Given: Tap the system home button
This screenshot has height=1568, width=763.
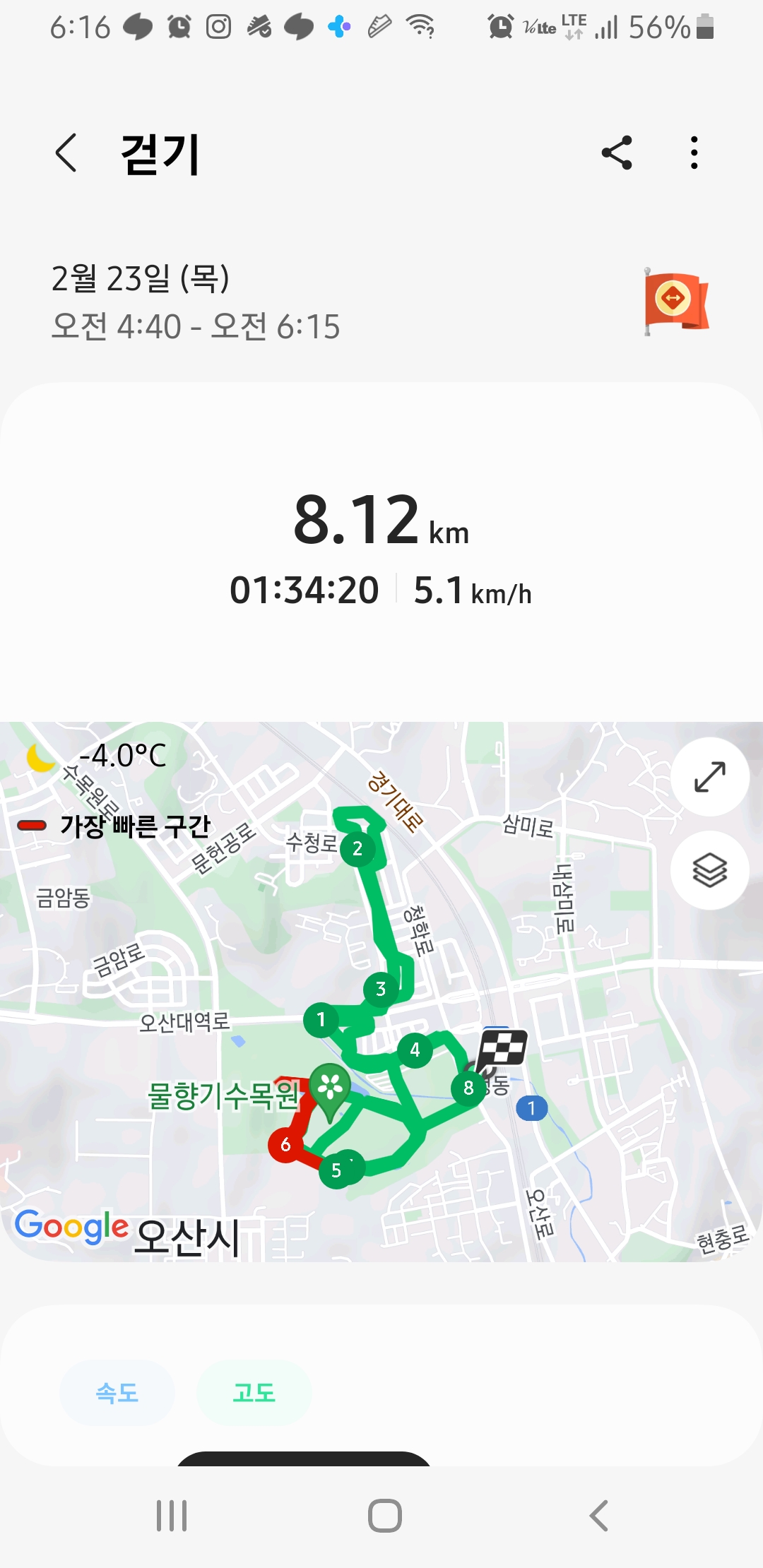Looking at the screenshot, I should 385,1516.
